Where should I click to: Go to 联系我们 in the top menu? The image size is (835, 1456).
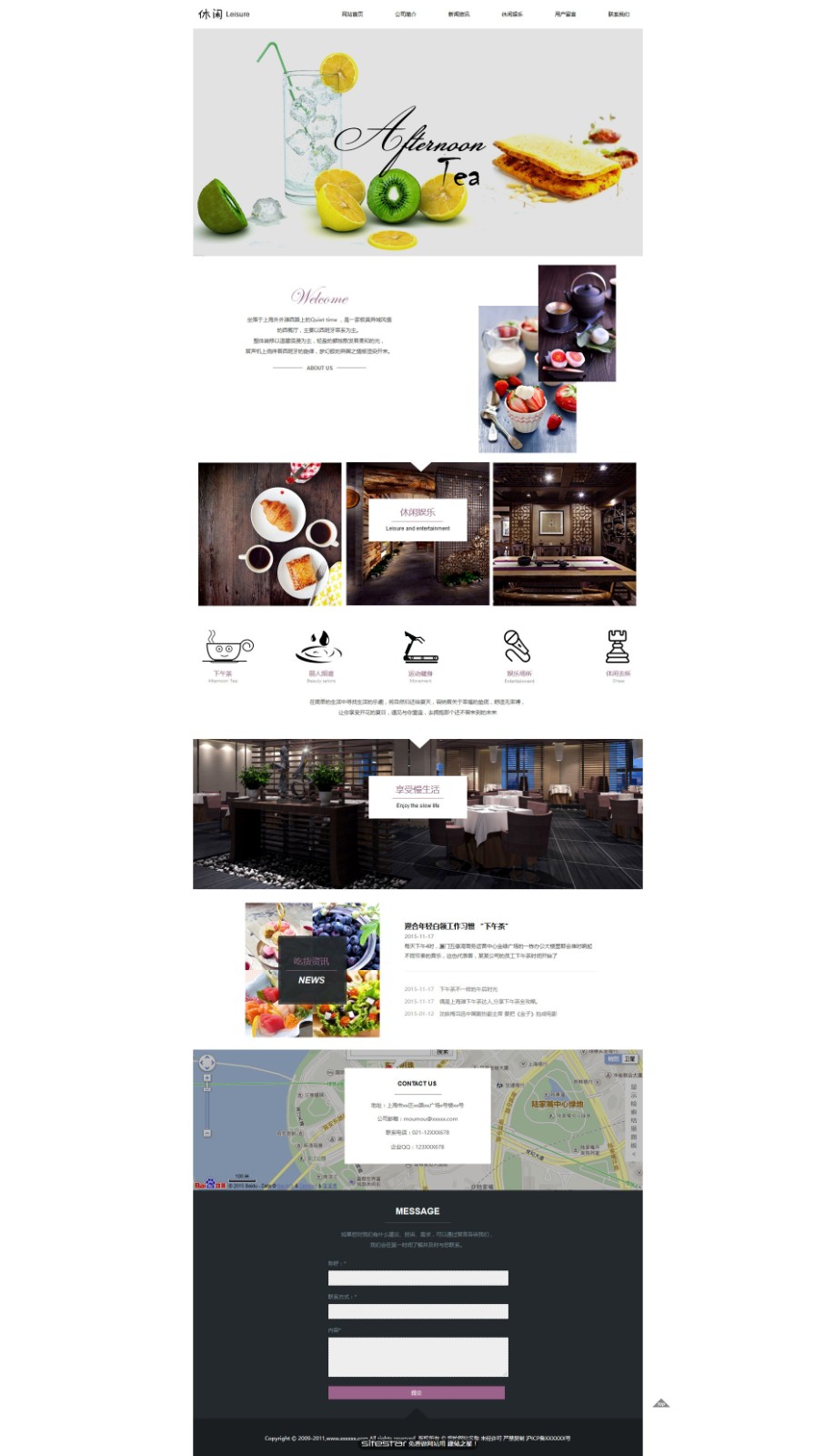[x=619, y=15]
